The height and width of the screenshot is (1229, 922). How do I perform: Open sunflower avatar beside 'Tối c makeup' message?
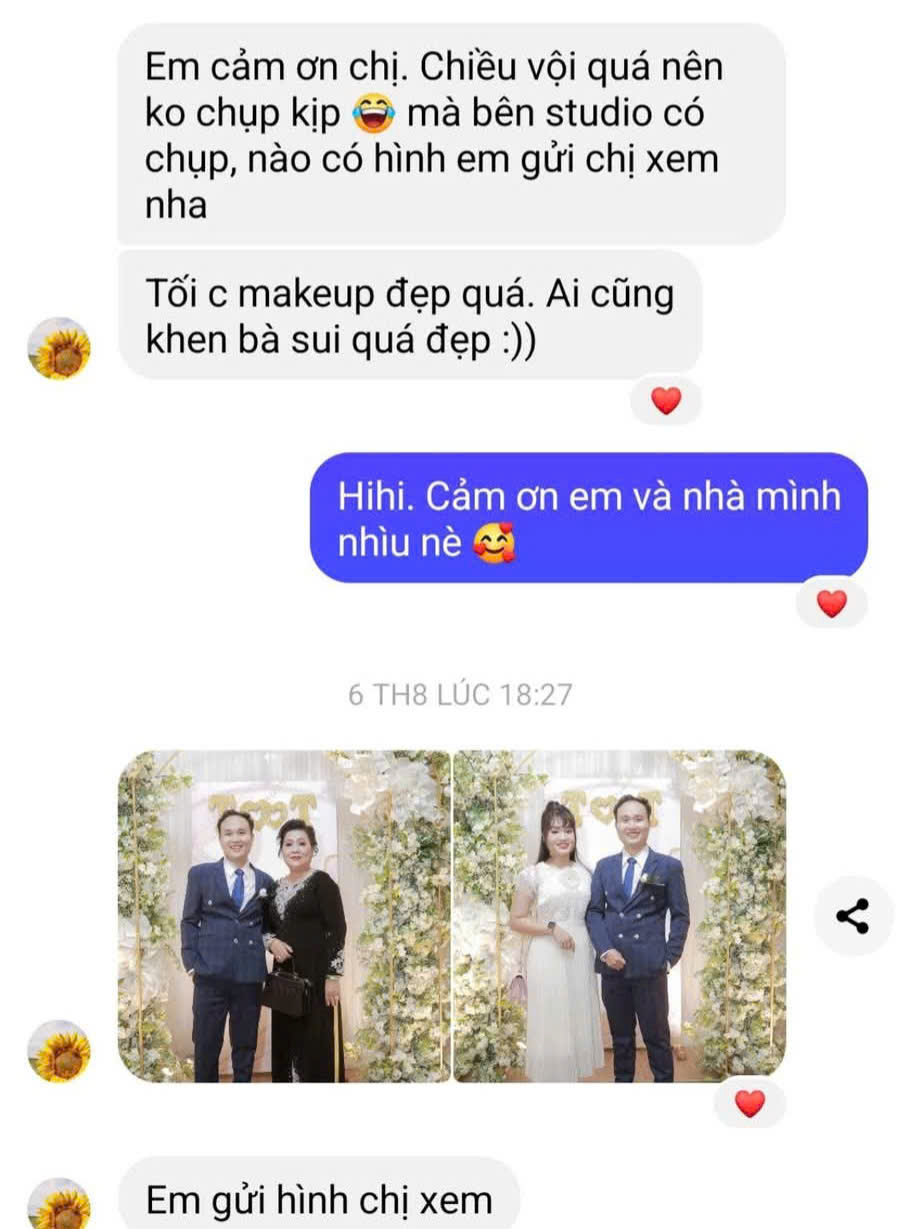[x=59, y=348]
